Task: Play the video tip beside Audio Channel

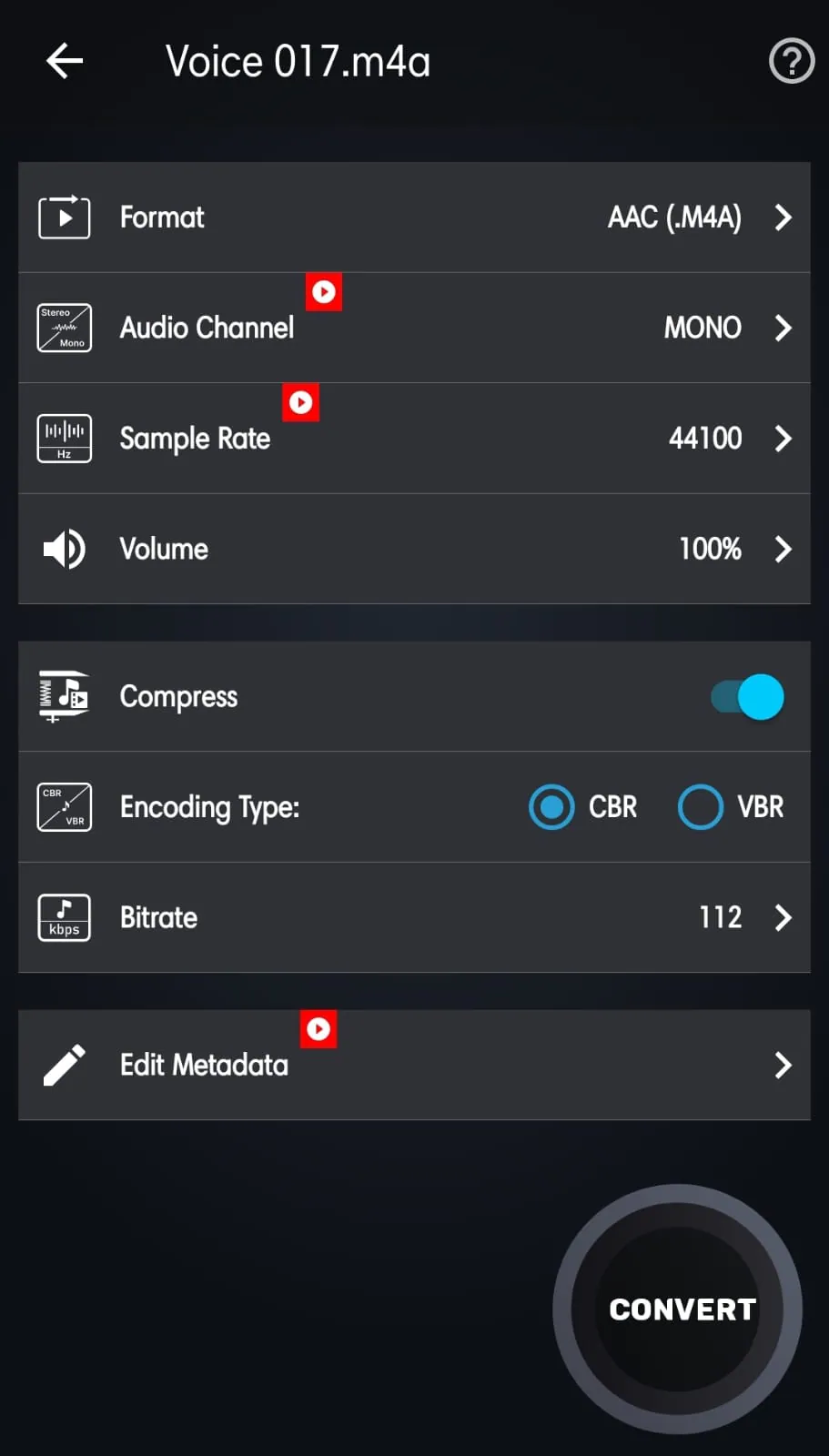Action: pos(323,292)
